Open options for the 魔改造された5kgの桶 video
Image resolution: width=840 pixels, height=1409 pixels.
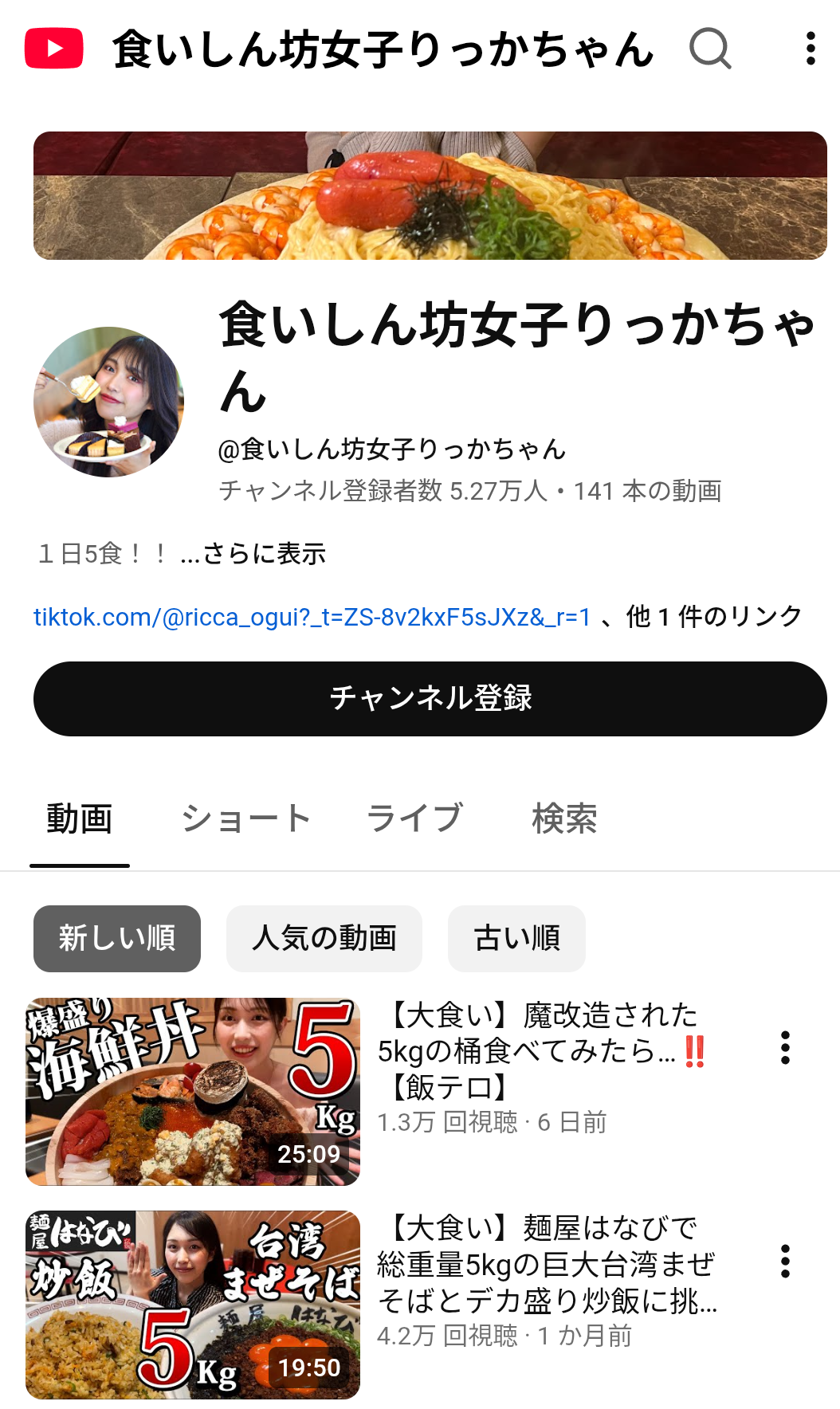coord(785,1047)
